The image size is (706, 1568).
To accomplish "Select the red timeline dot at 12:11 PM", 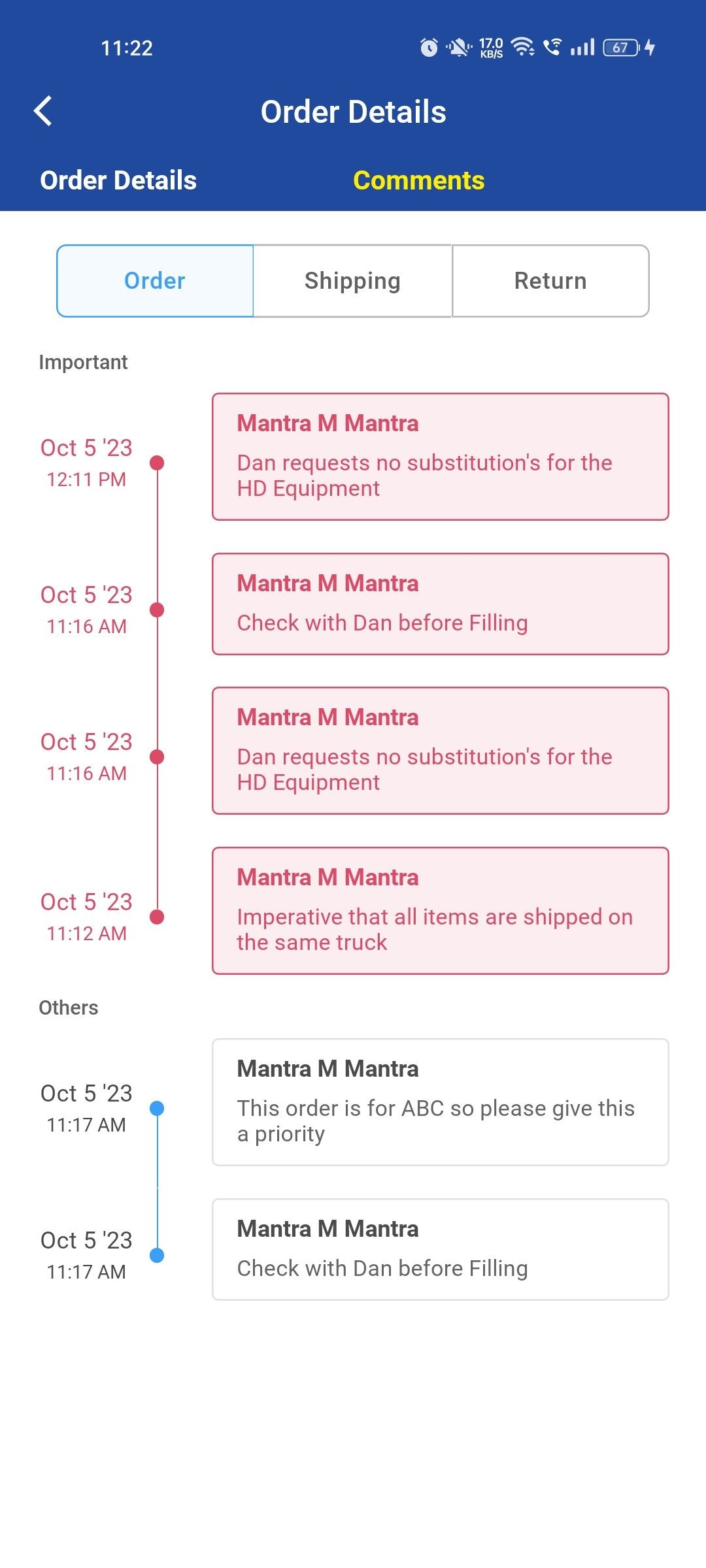I will 158,463.
